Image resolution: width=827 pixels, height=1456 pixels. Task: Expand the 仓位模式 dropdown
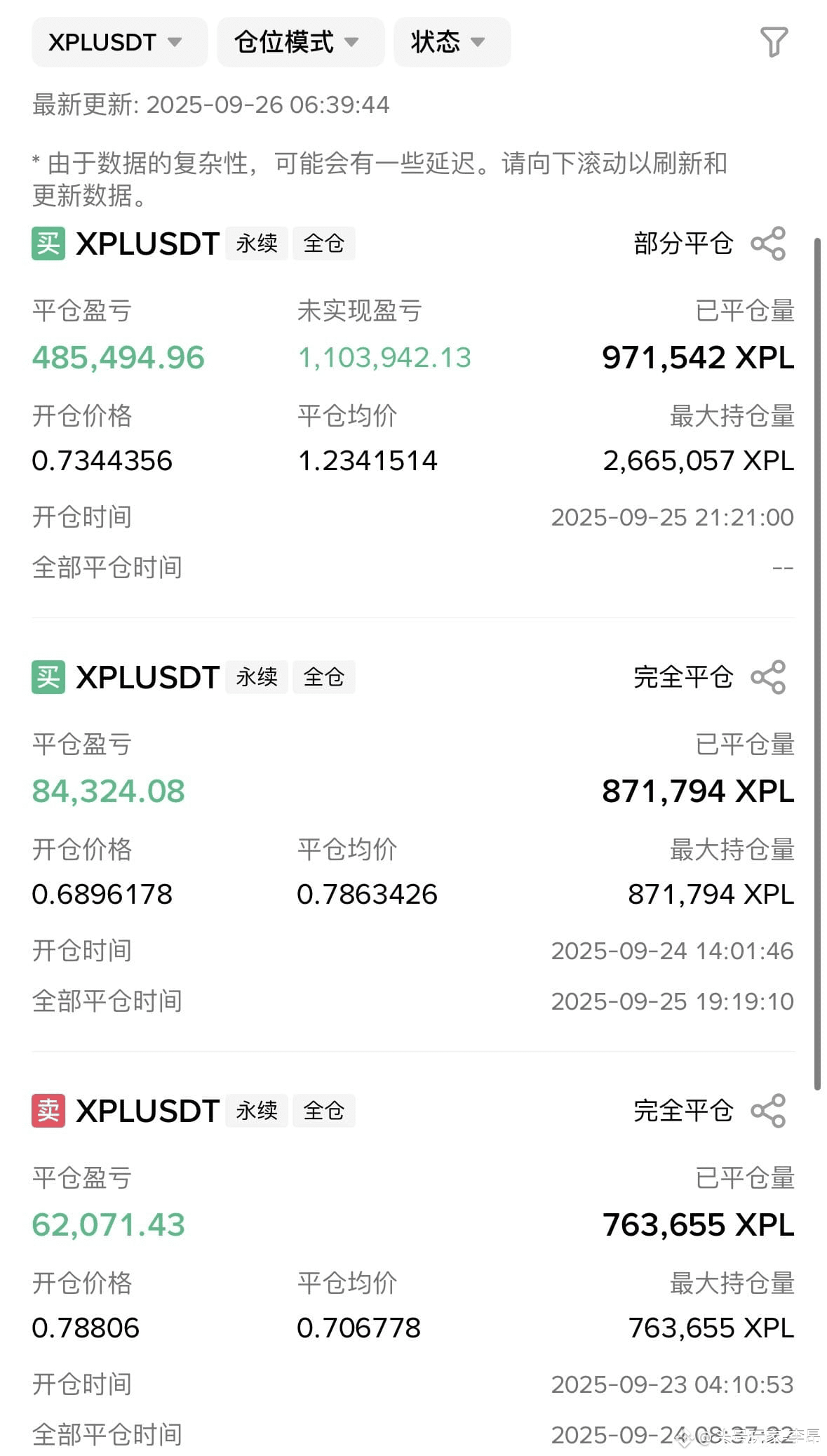(x=300, y=42)
